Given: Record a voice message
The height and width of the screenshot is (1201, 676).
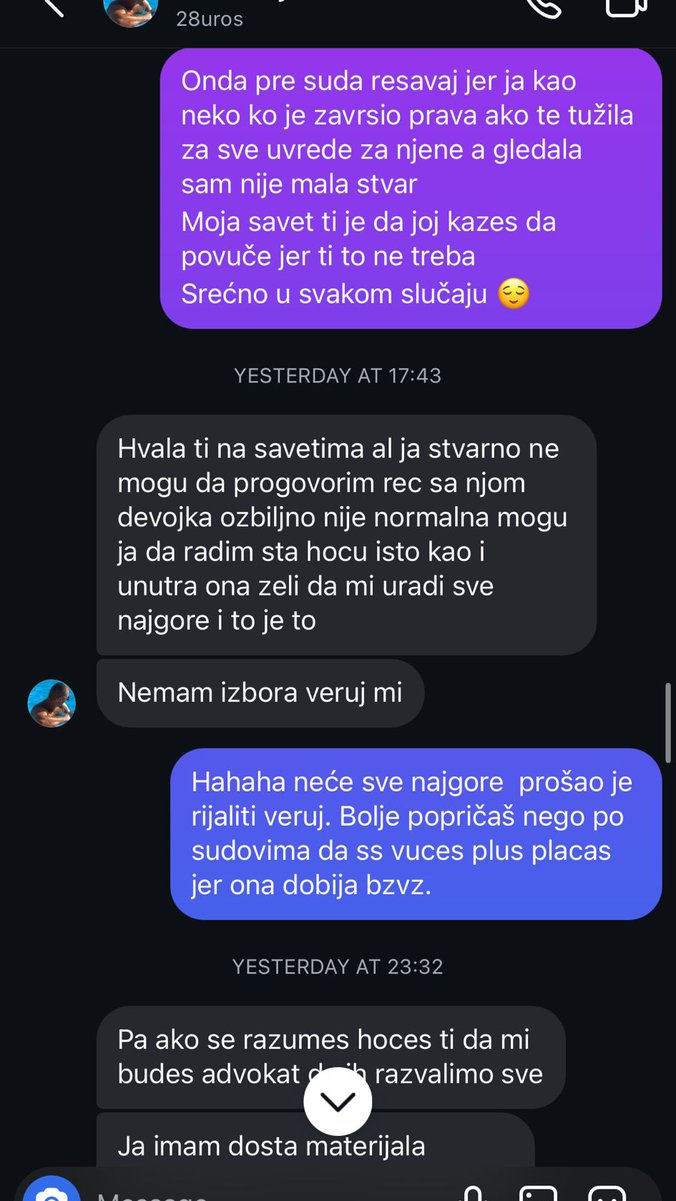Looking at the screenshot, I should [473, 1194].
